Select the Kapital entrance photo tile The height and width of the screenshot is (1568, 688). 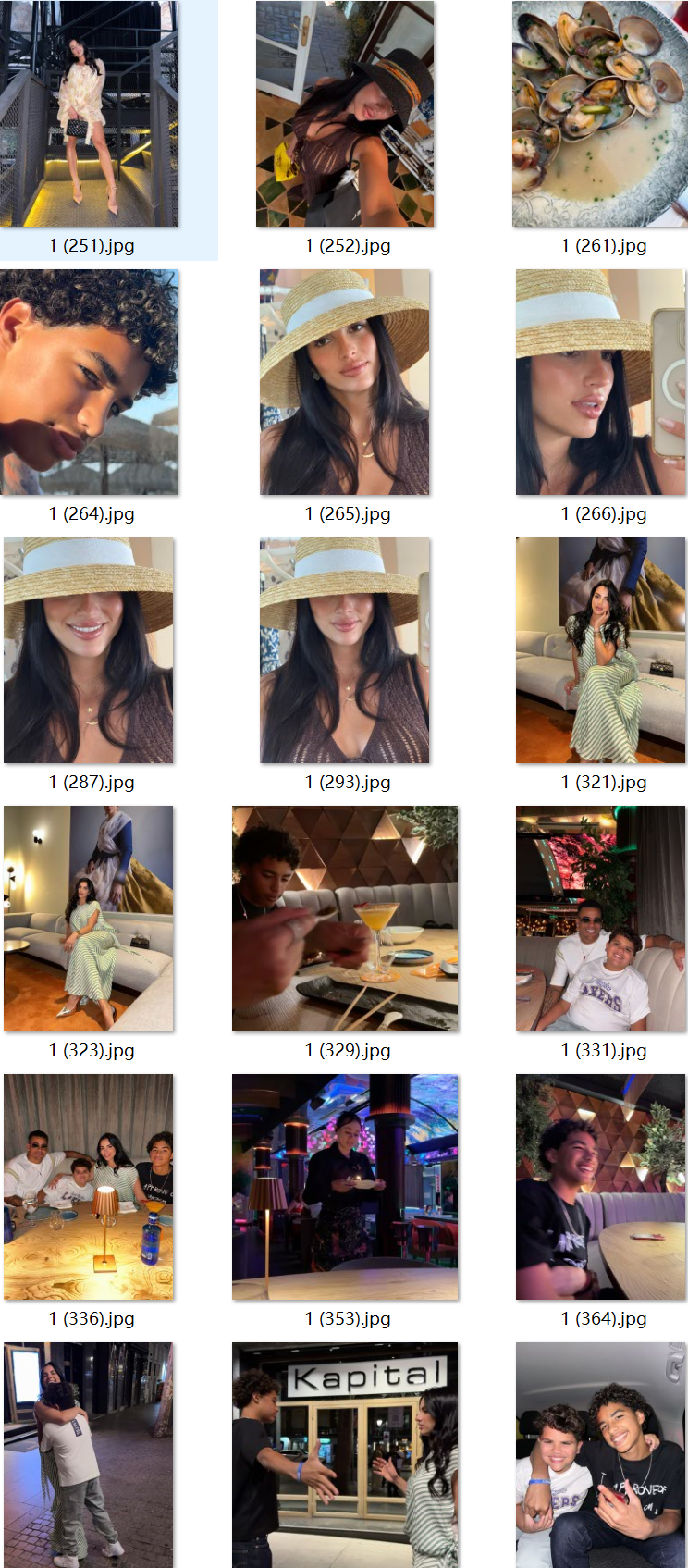[345, 1455]
